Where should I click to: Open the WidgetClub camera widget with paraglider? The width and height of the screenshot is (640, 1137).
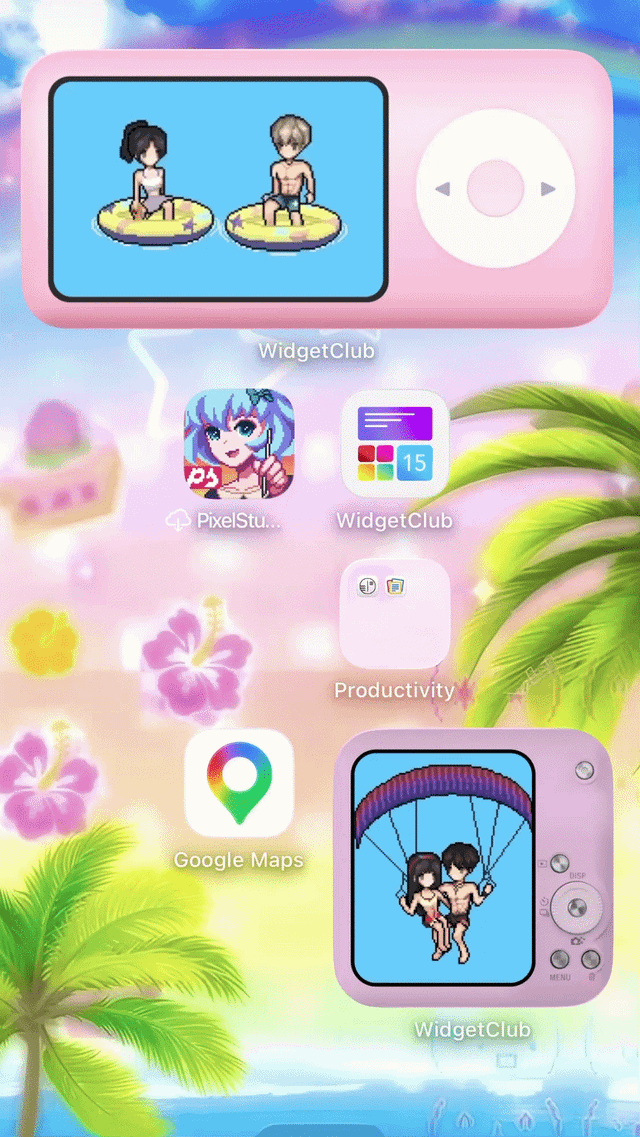472,868
